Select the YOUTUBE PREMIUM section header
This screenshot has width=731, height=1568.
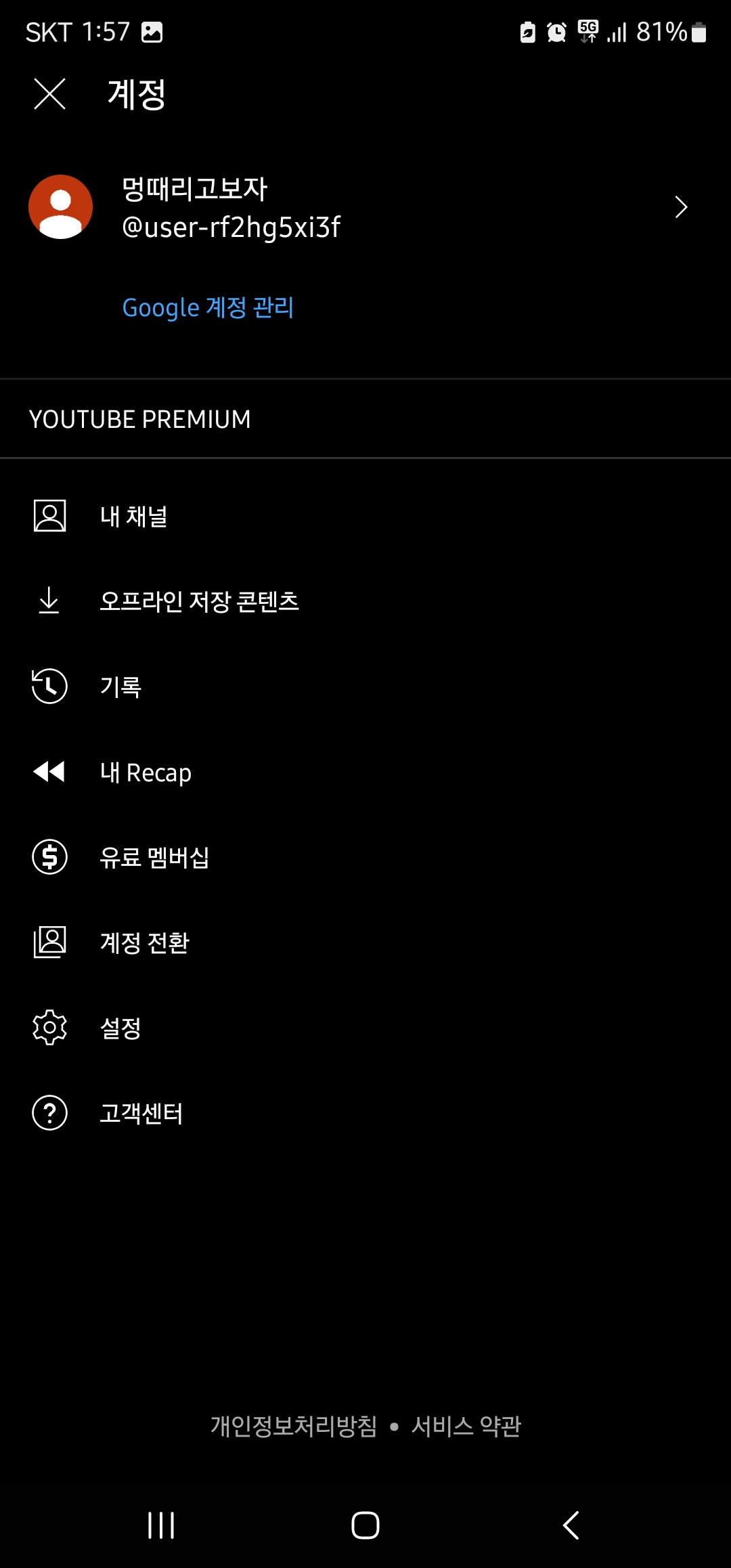(140, 418)
